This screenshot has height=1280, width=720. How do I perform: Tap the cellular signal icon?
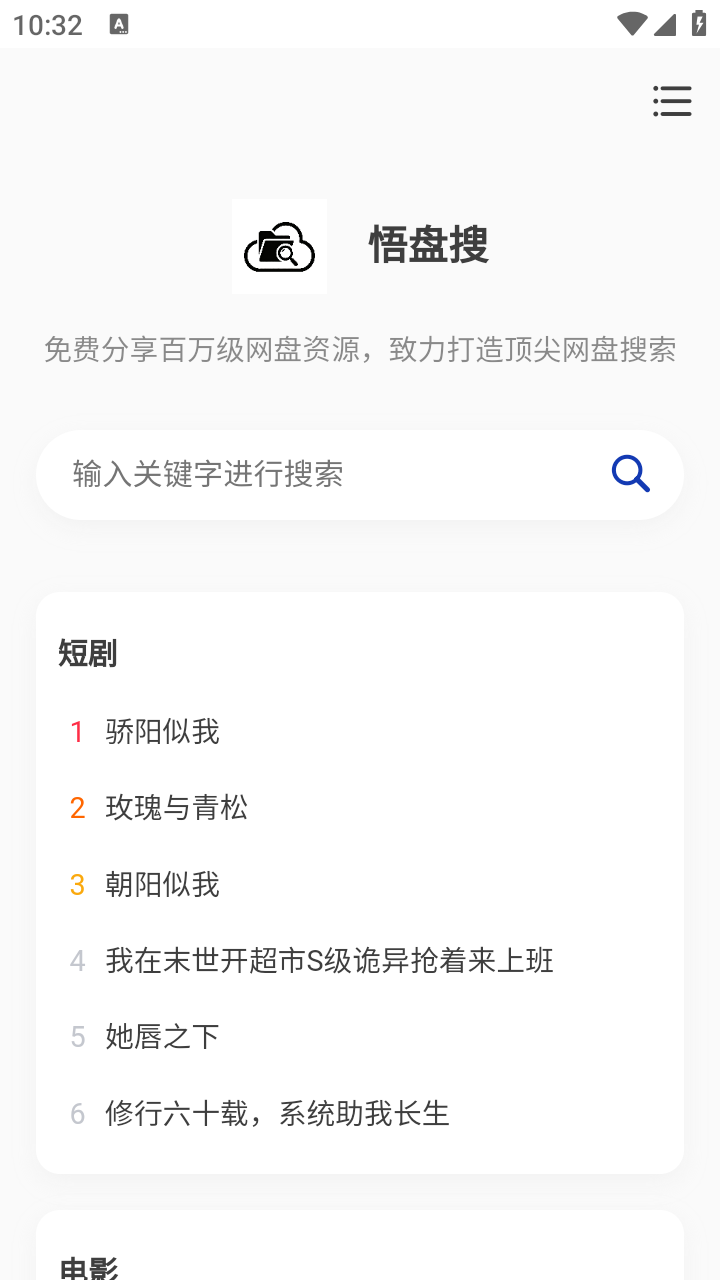(664, 24)
